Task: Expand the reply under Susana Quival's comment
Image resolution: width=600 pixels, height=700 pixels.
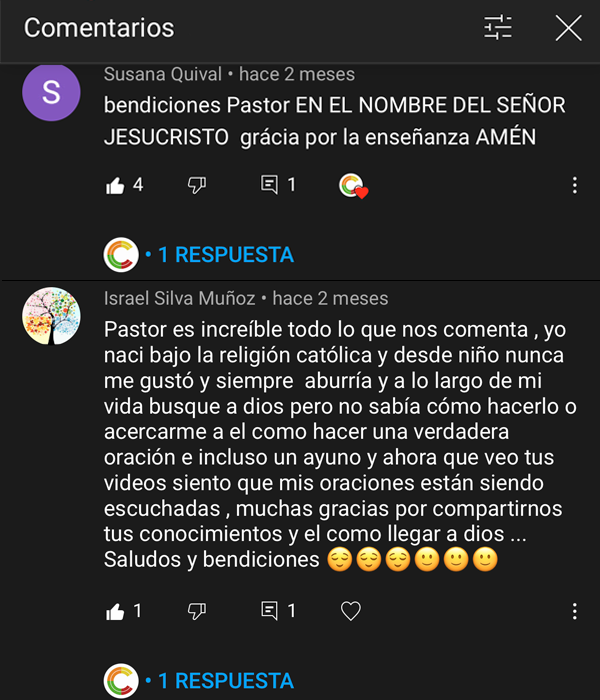Action: click(x=224, y=255)
